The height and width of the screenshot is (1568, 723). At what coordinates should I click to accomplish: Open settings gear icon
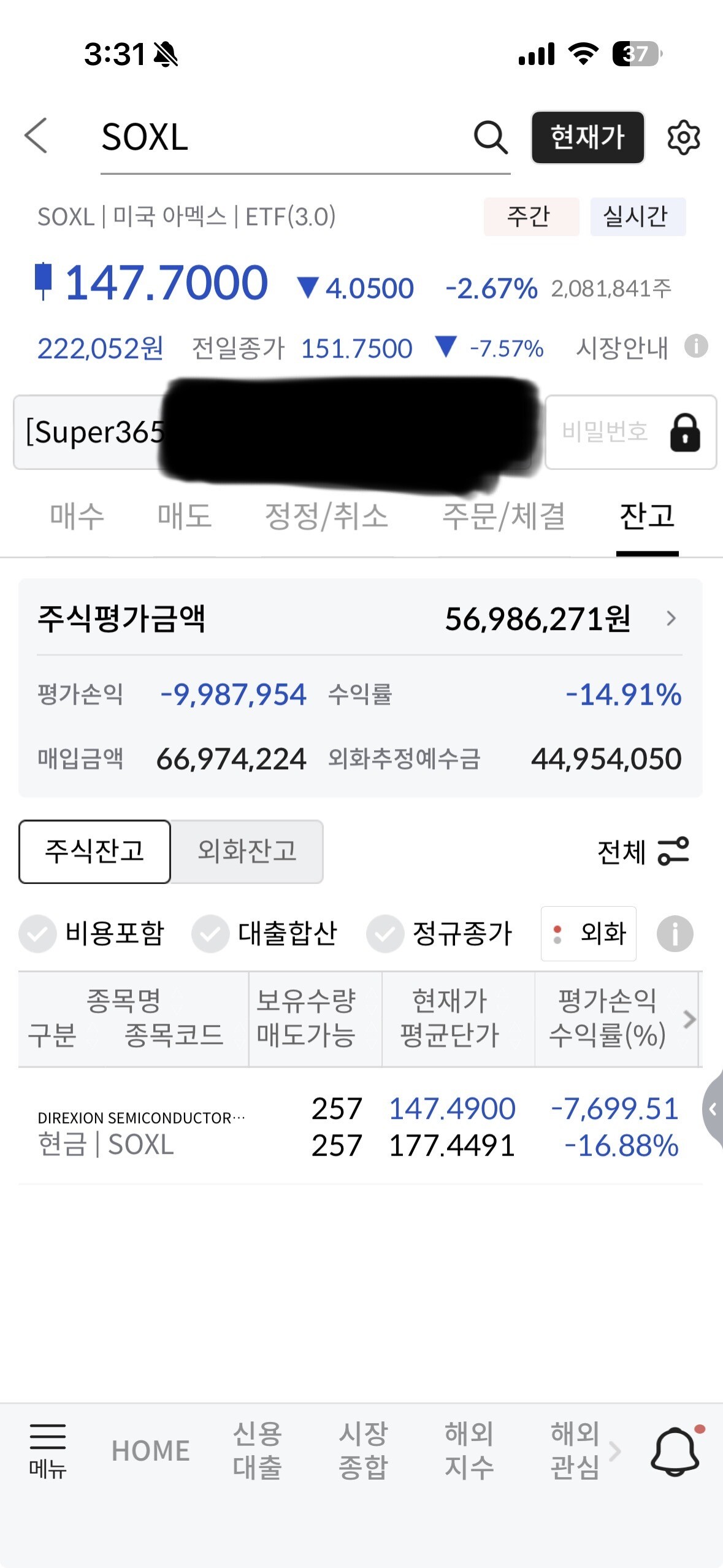[684, 137]
